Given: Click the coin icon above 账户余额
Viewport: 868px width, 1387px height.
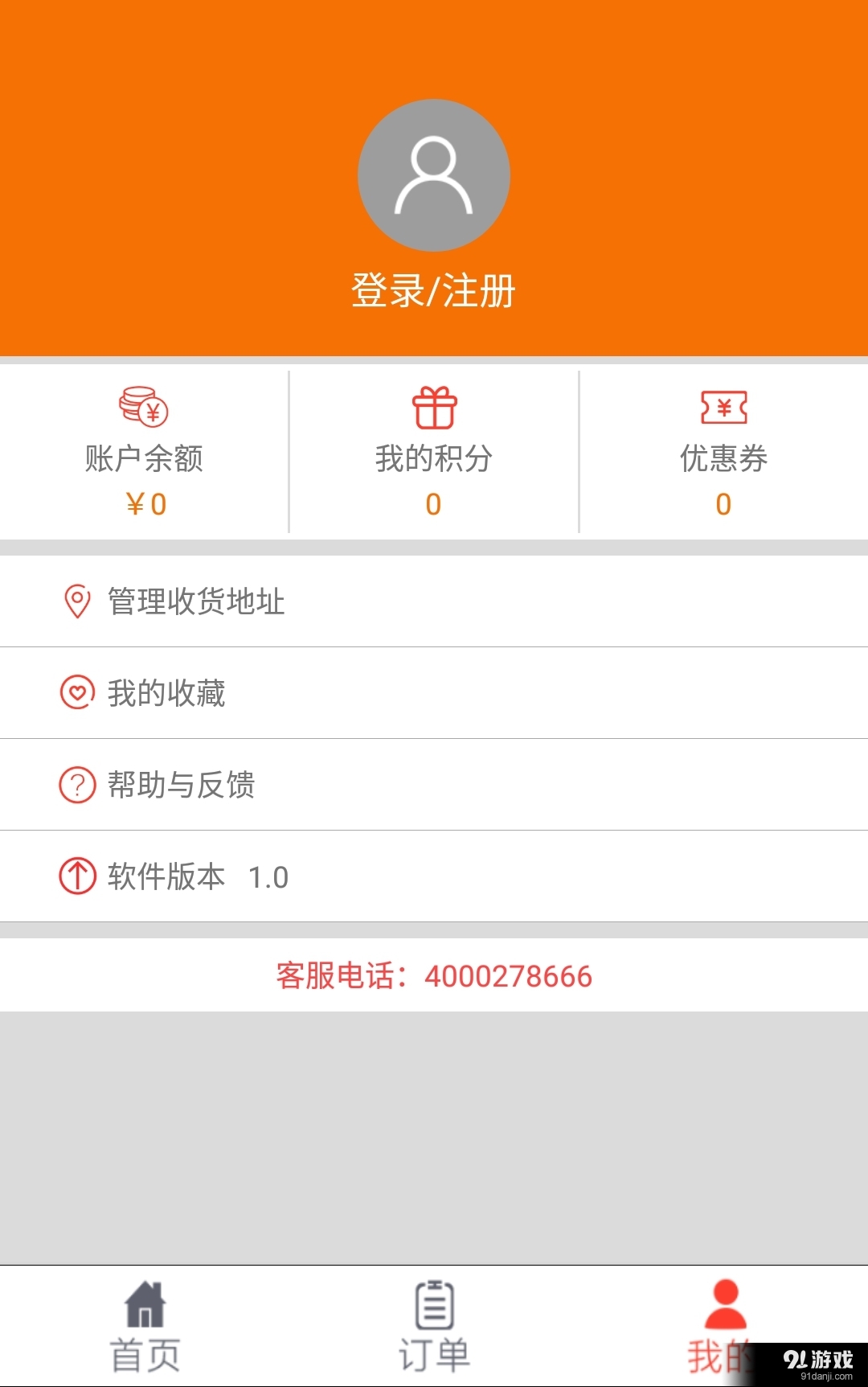Looking at the screenshot, I should [x=144, y=408].
